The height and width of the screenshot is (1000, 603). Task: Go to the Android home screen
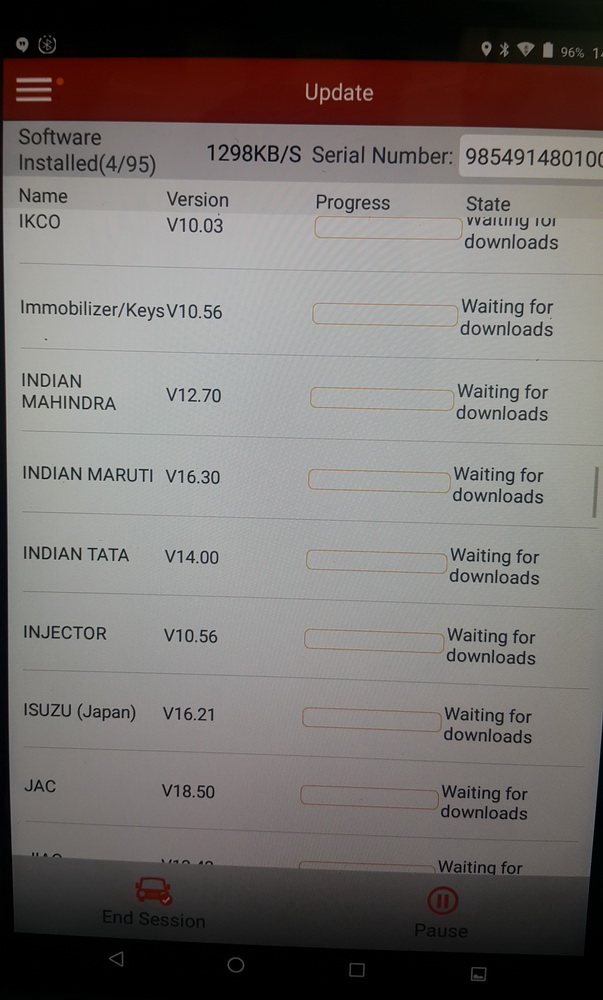(236, 965)
